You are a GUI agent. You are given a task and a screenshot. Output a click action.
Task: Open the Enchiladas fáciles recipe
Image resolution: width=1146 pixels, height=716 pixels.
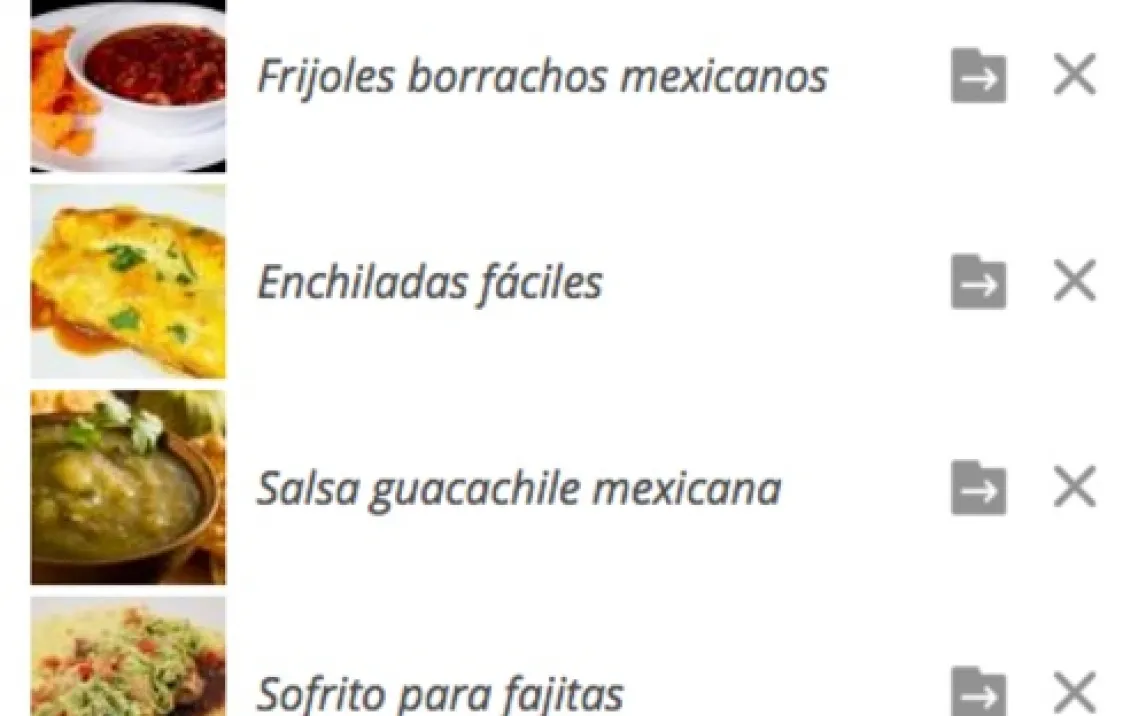tap(430, 283)
